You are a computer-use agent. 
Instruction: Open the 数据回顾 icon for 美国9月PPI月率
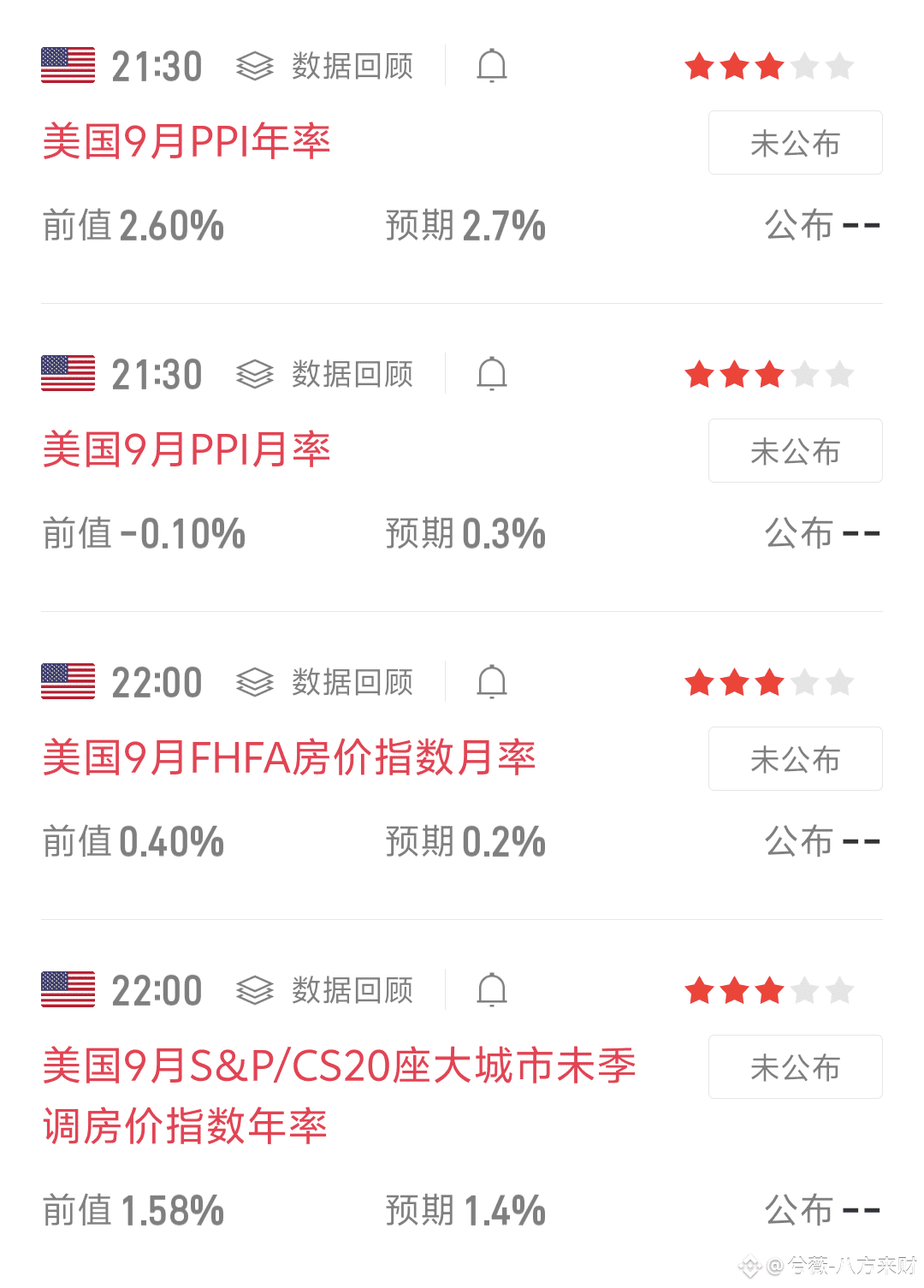pyautogui.click(x=255, y=374)
